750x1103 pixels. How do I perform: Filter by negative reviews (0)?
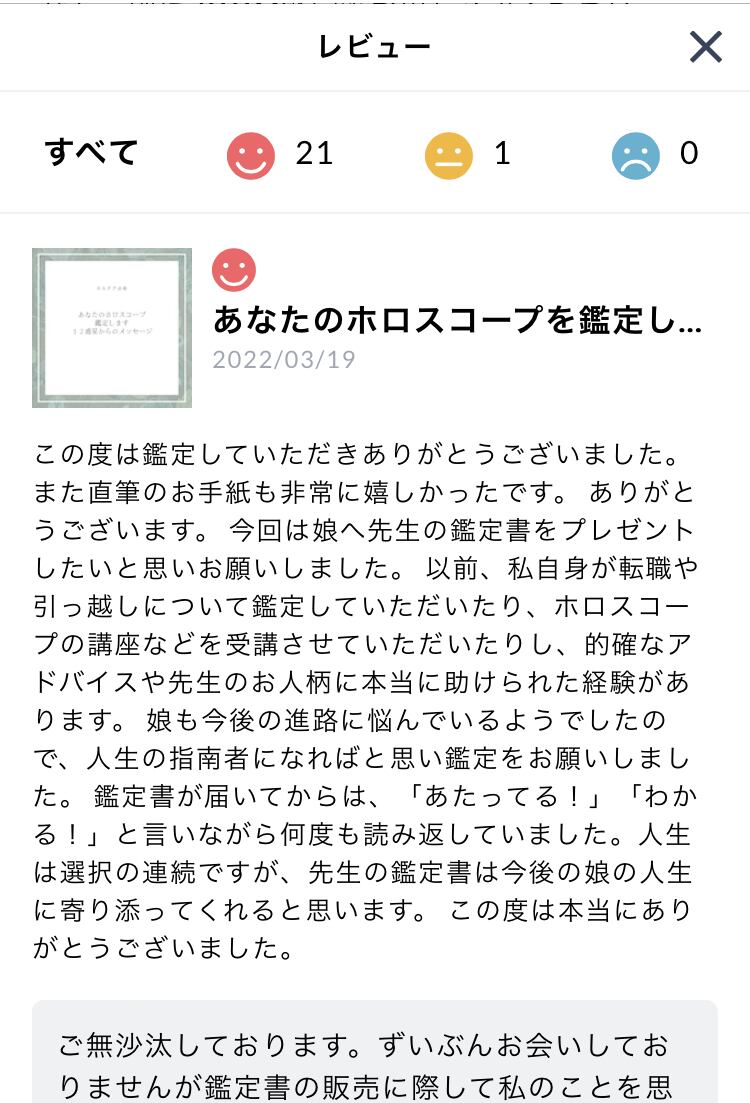[x=655, y=155]
